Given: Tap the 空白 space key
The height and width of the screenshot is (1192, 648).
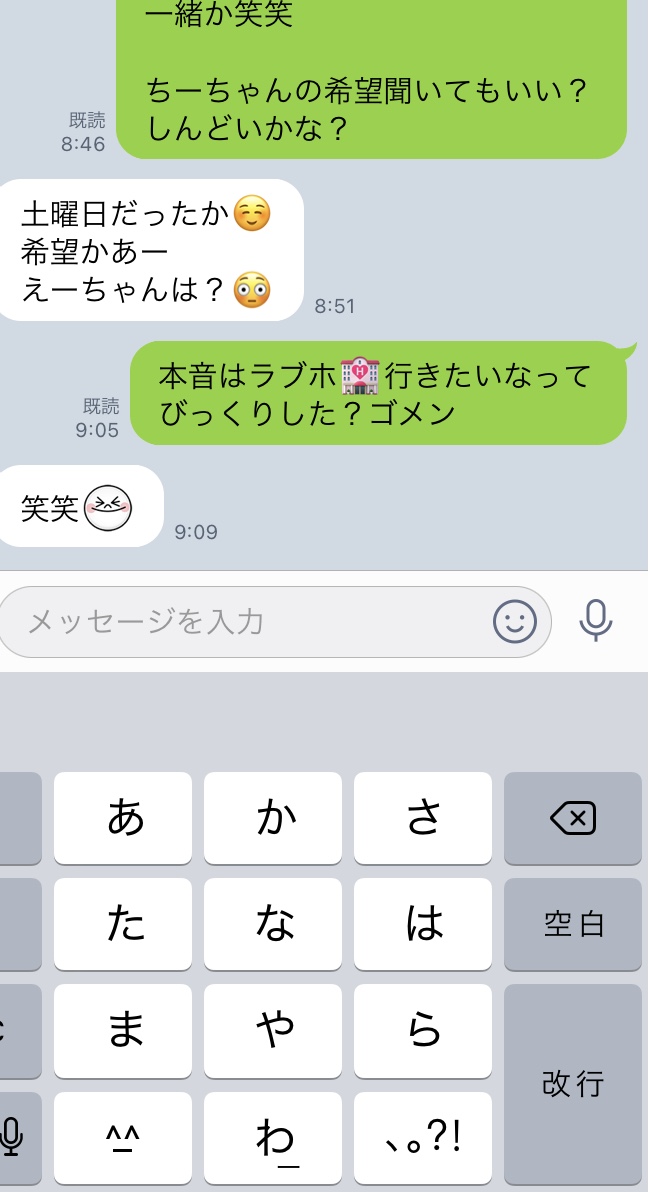Looking at the screenshot, I should (x=573, y=924).
